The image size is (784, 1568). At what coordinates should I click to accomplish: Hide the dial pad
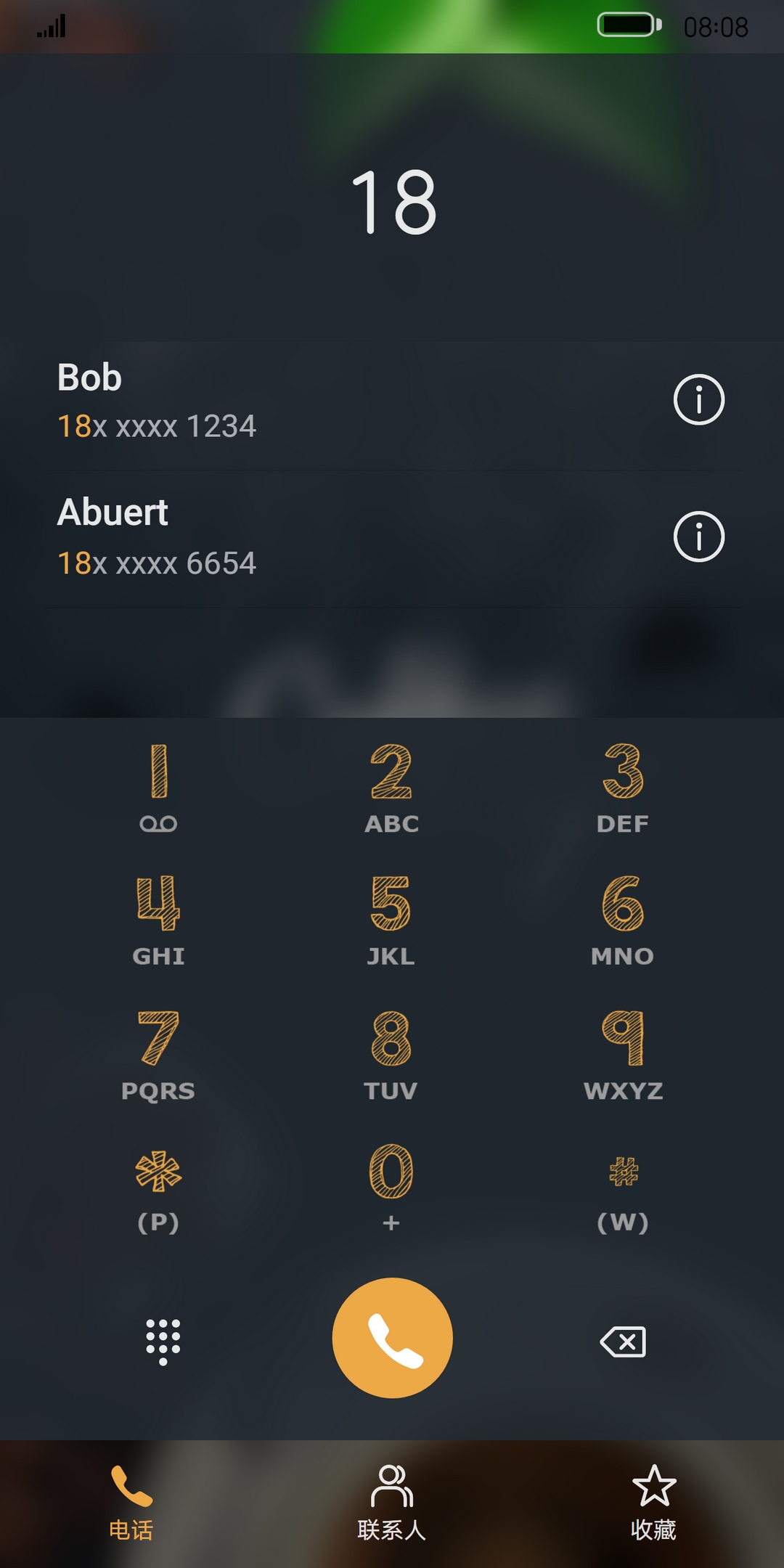(163, 1341)
